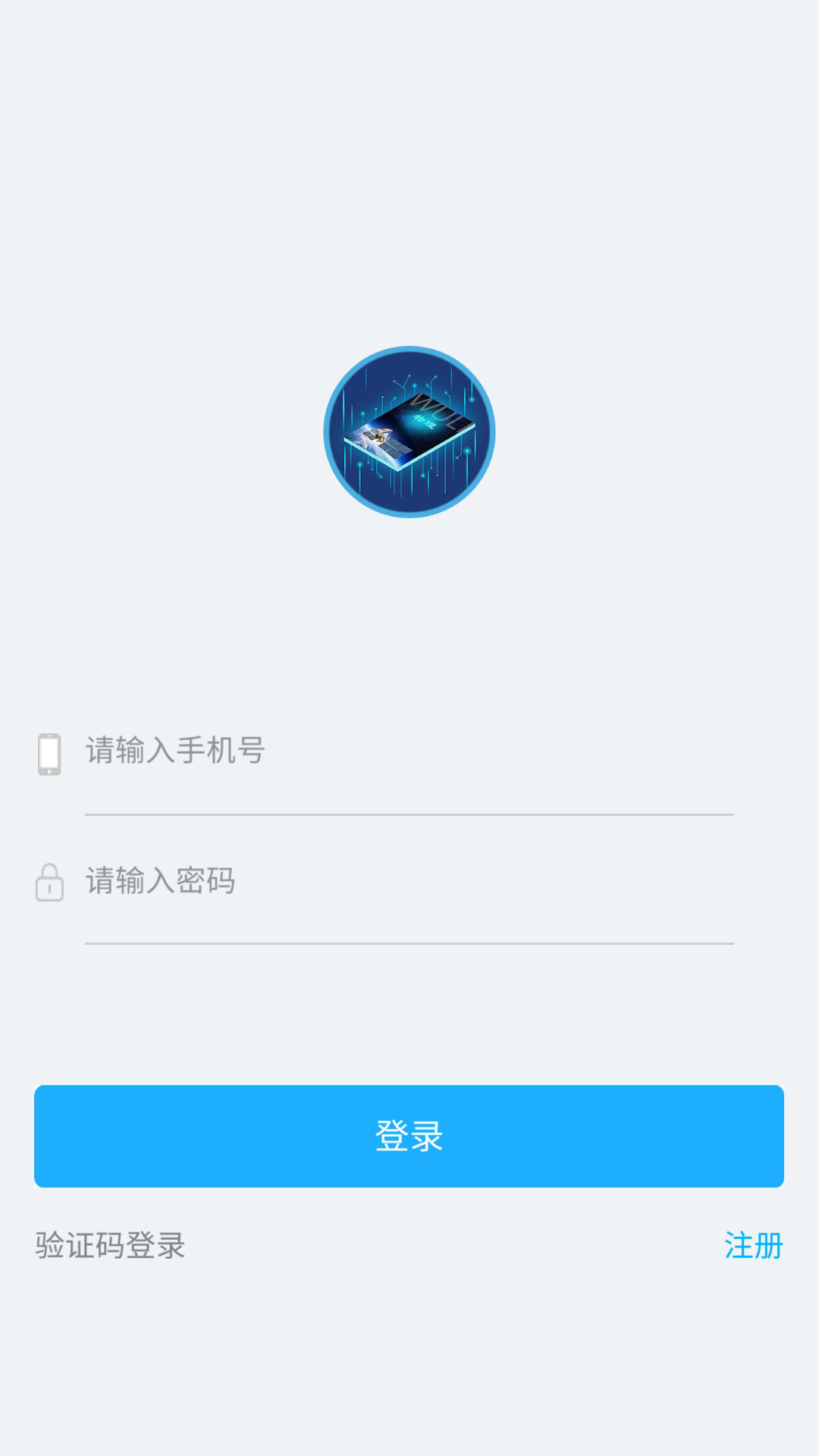Switch to 验证码登录 verification code login

click(x=110, y=1244)
